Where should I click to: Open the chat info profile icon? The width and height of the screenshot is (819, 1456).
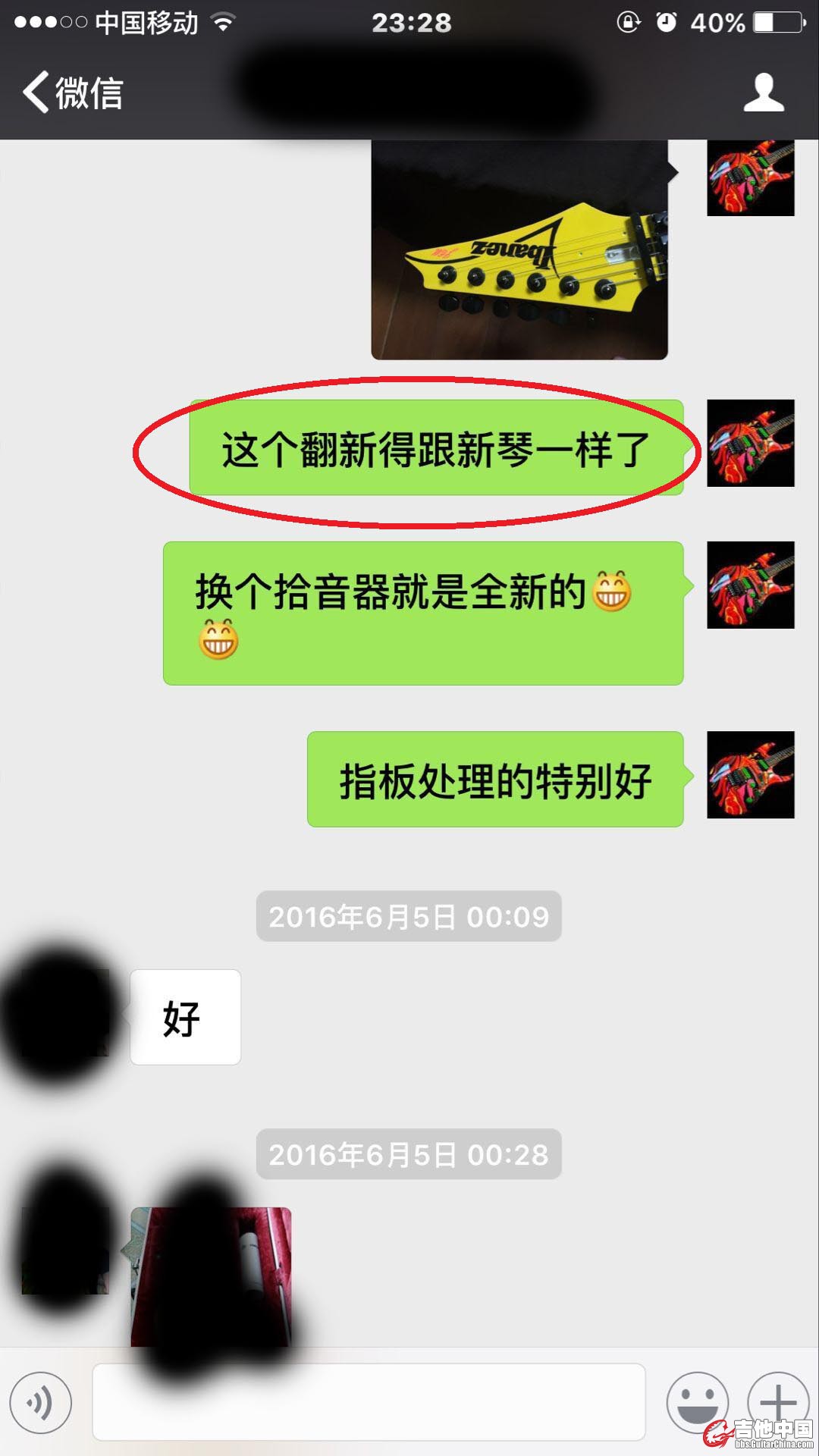click(763, 93)
